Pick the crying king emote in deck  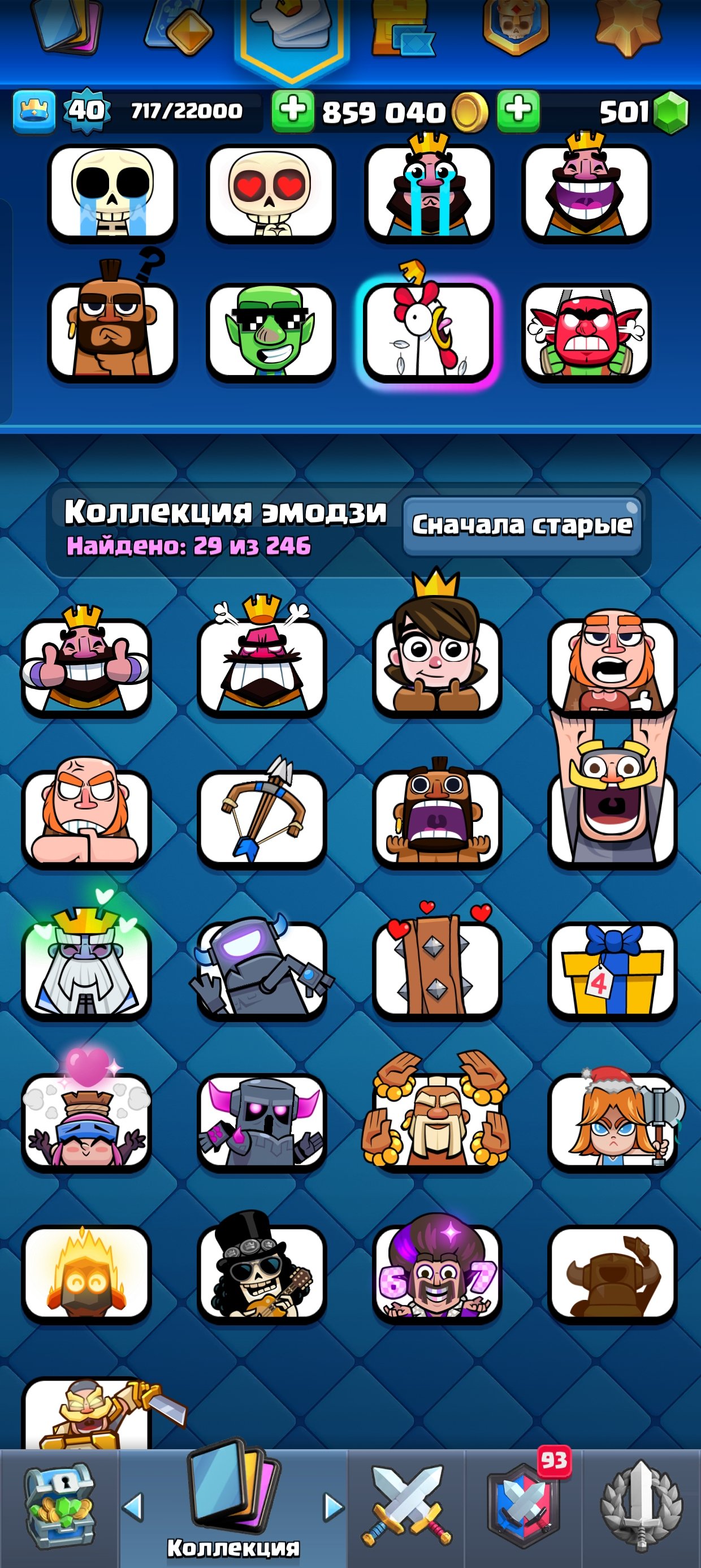pos(429,193)
